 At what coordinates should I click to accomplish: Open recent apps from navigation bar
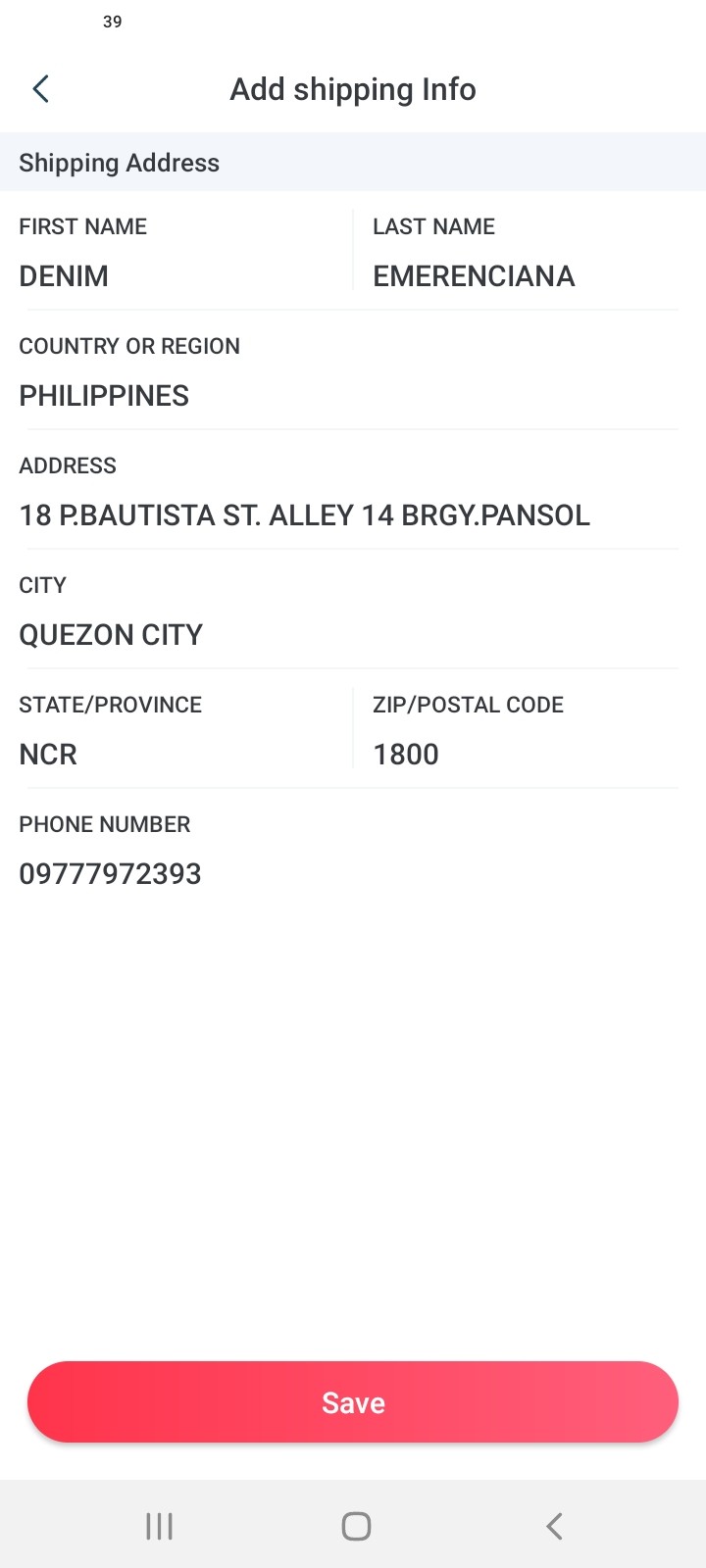[159, 1526]
